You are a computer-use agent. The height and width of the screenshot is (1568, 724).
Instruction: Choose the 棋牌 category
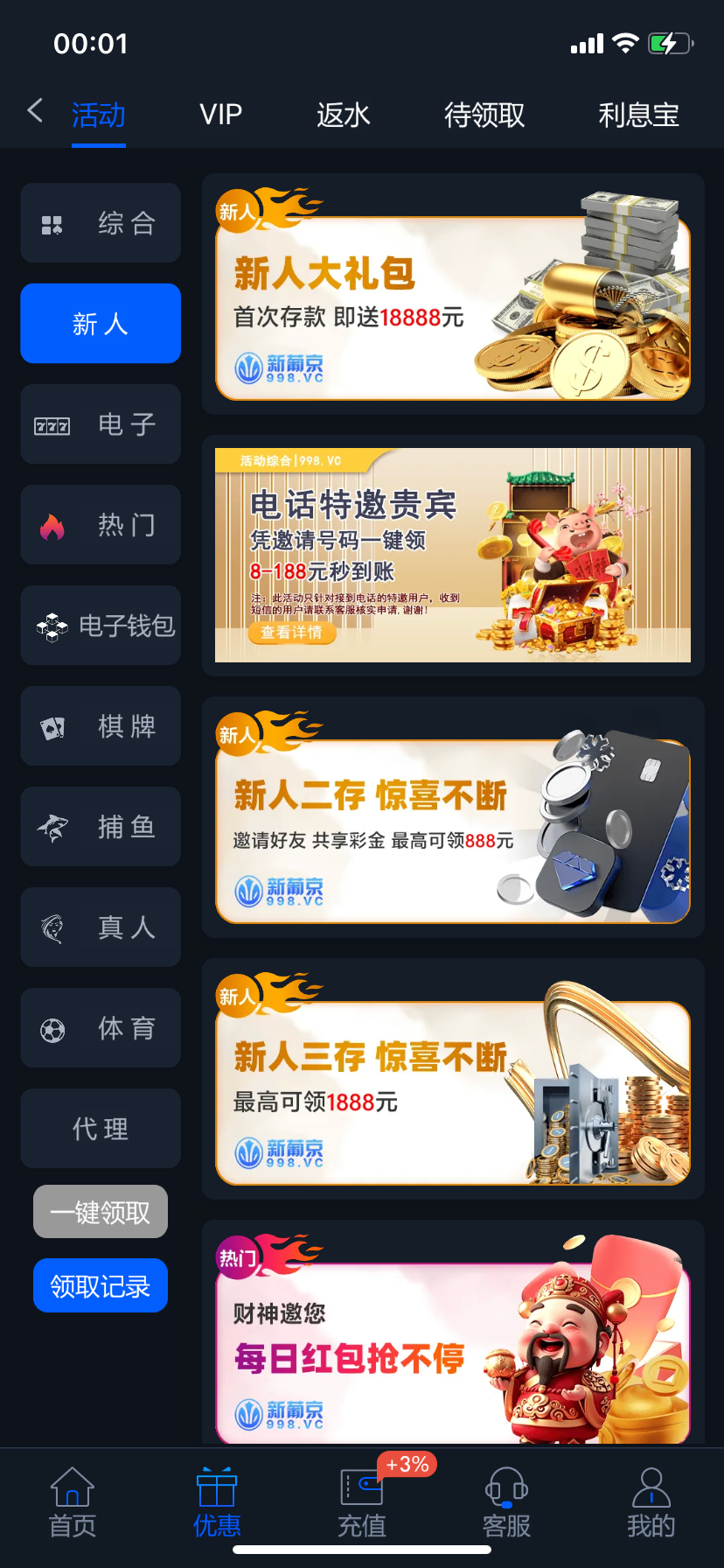point(101,726)
